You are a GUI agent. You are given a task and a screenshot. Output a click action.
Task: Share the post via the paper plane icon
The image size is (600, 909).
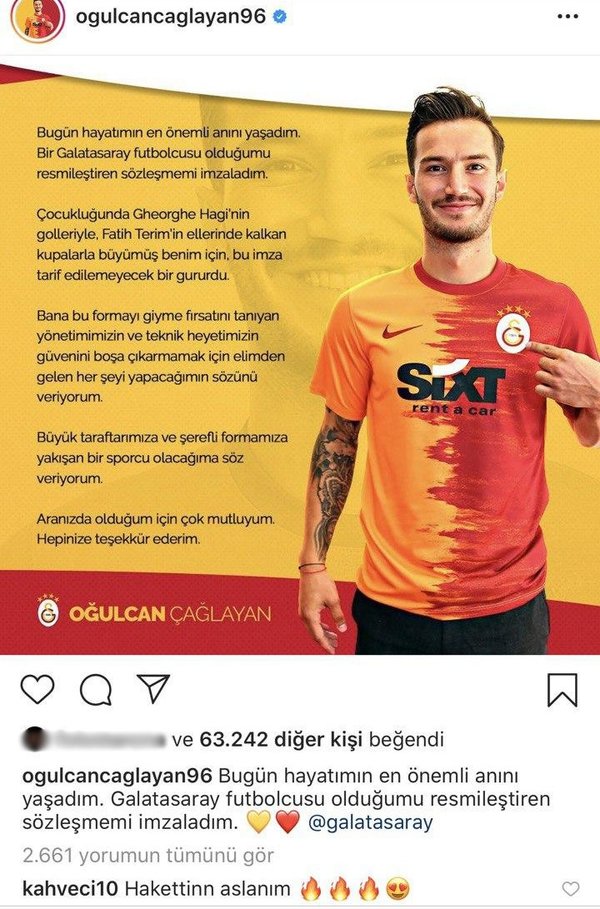click(x=153, y=688)
